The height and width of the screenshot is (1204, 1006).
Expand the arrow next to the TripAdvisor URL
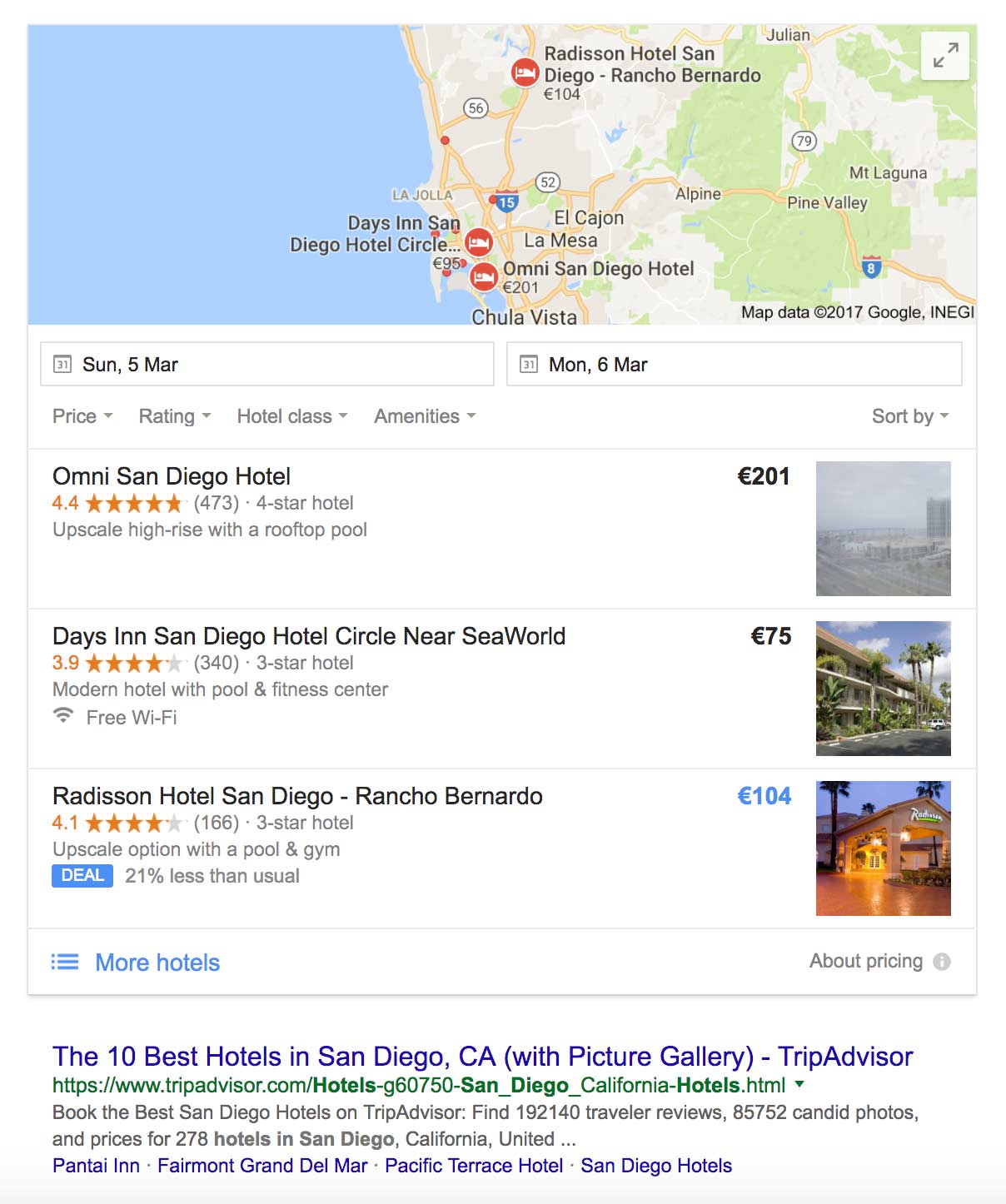coord(800,1084)
